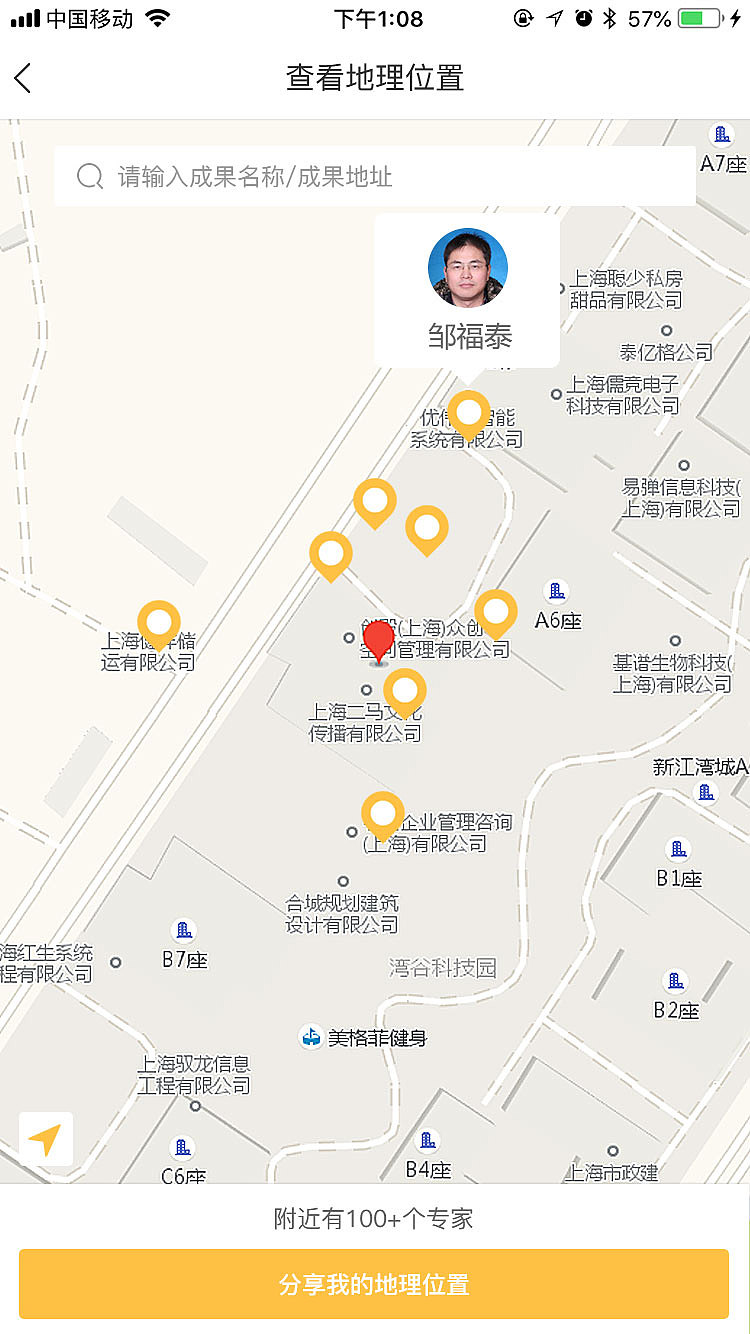Viewport: 750px width, 1334px height.
Task: Tap the back chevron at top left
Action: coord(23,77)
